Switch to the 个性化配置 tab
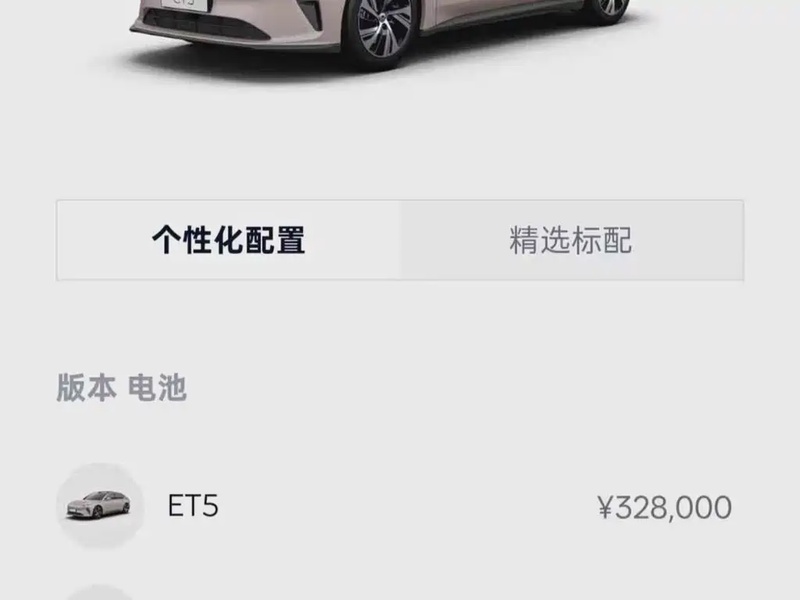Screen dimensions: 800x600 [x=228, y=240]
